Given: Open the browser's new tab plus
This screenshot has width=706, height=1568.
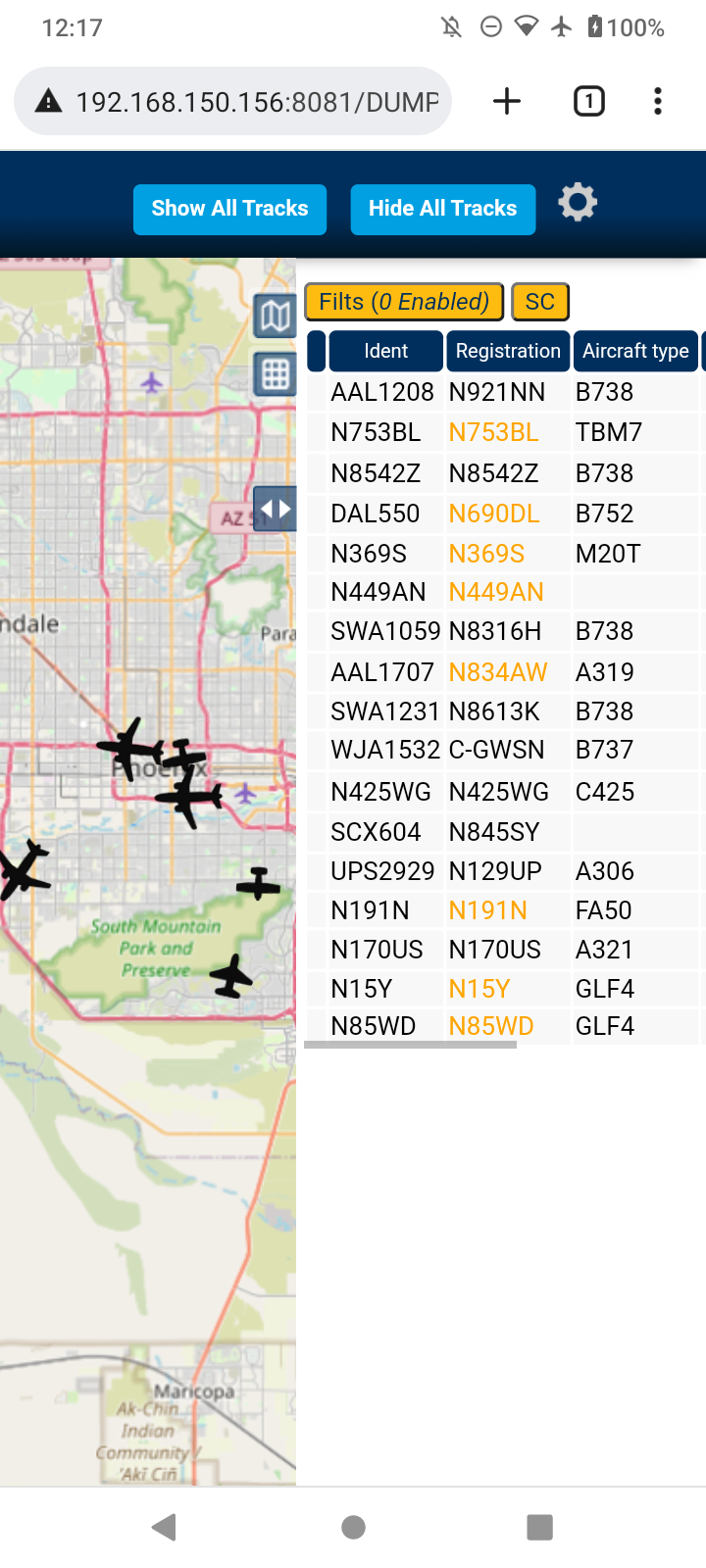Looking at the screenshot, I should pyautogui.click(x=506, y=101).
